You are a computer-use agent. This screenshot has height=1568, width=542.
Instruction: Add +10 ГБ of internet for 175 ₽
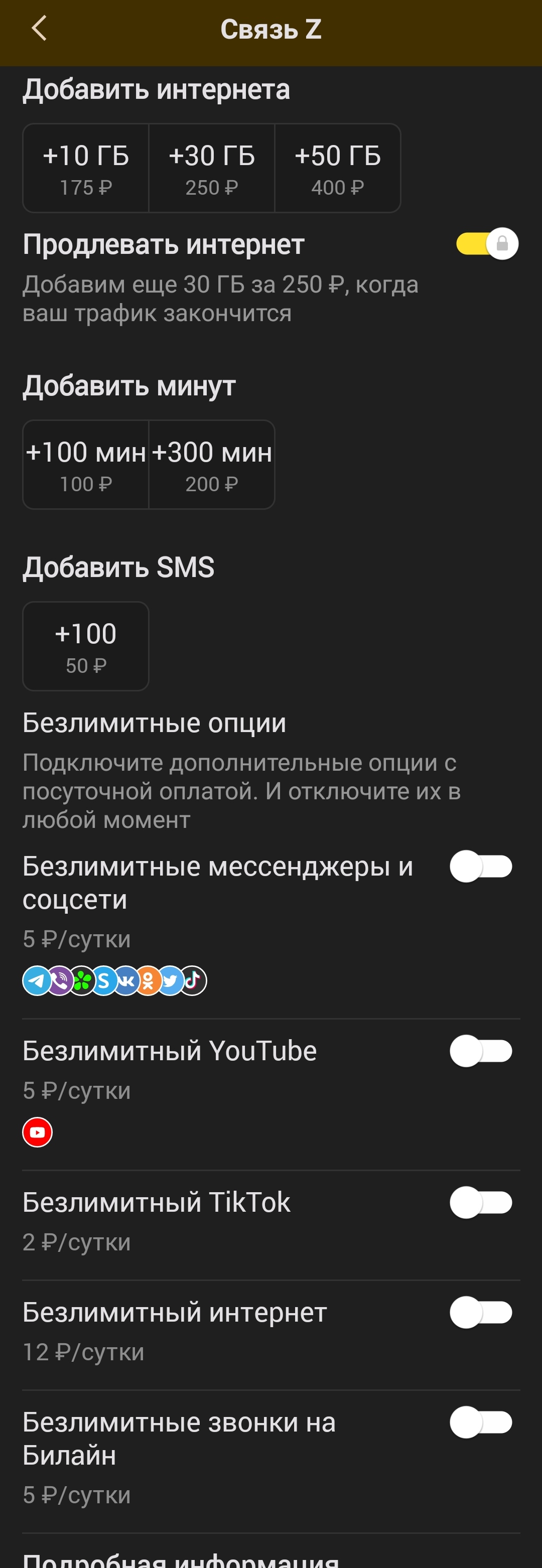point(86,169)
